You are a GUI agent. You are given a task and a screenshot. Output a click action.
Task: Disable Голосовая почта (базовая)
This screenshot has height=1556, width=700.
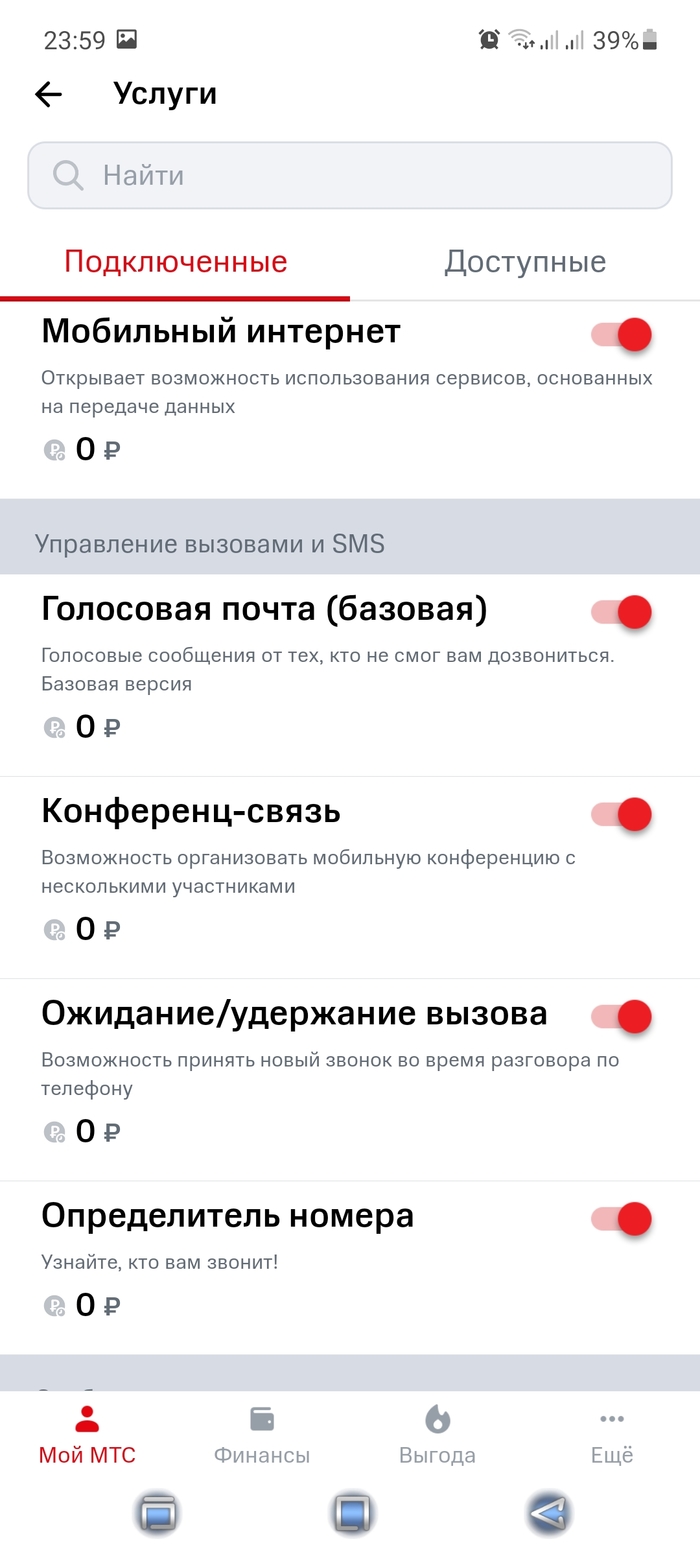tap(622, 612)
